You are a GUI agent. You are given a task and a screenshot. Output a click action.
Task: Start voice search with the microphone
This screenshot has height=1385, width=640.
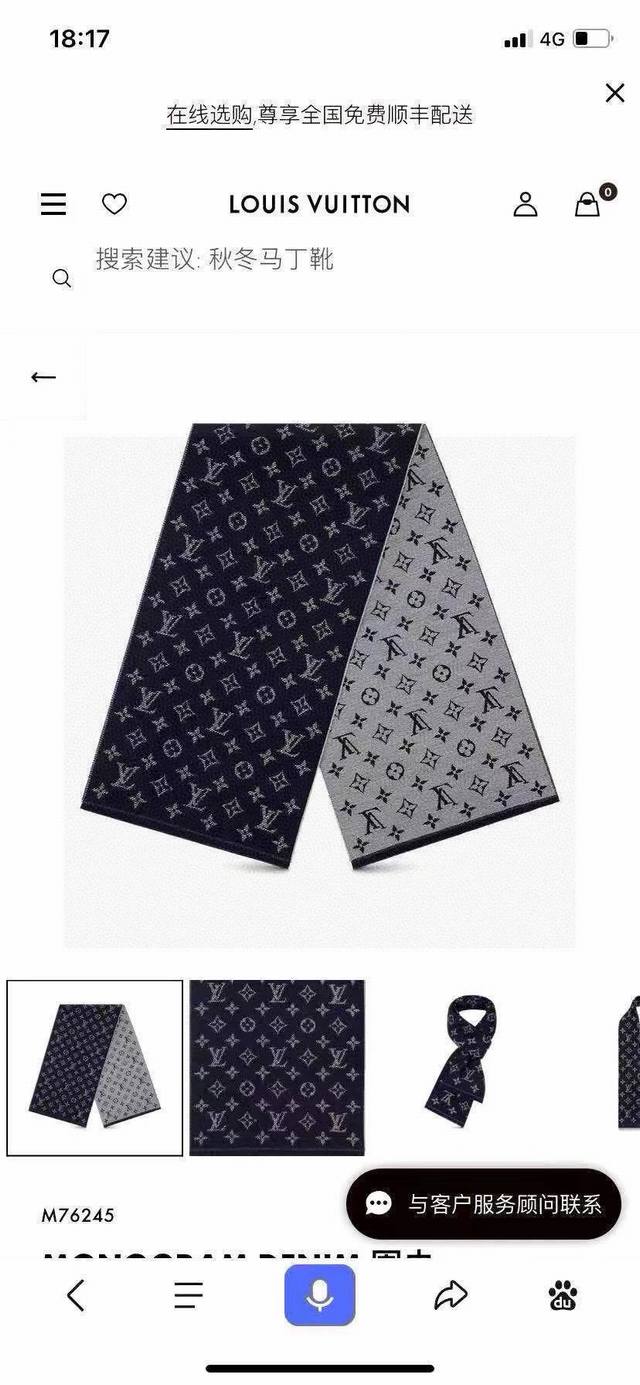click(319, 1296)
